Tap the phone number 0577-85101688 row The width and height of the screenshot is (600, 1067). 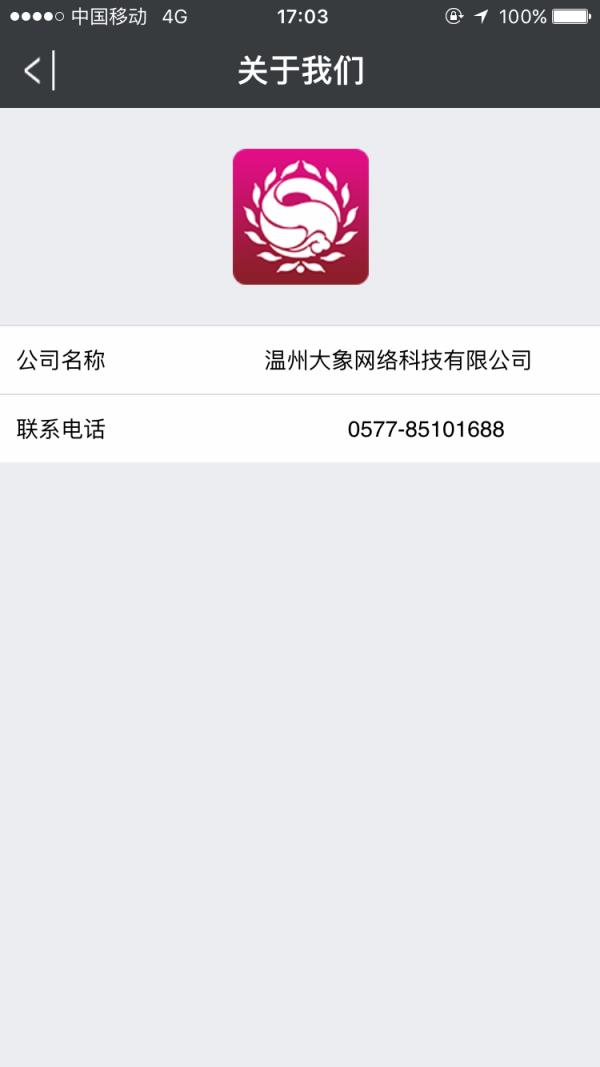click(x=300, y=429)
